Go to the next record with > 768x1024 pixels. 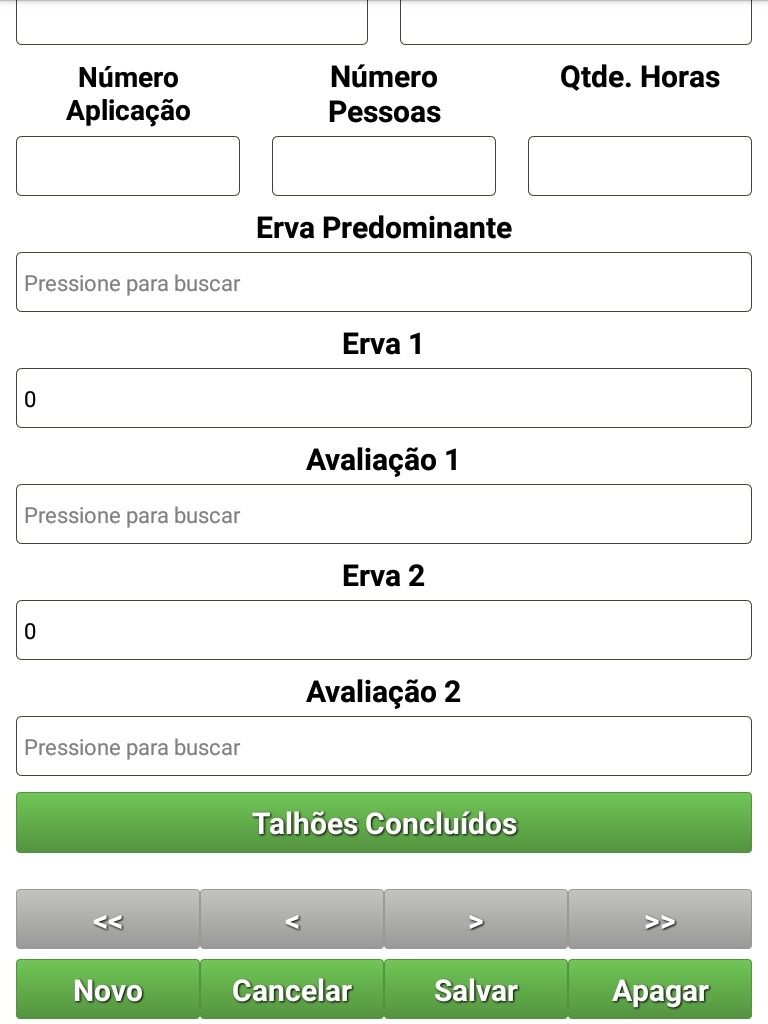click(476, 919)
